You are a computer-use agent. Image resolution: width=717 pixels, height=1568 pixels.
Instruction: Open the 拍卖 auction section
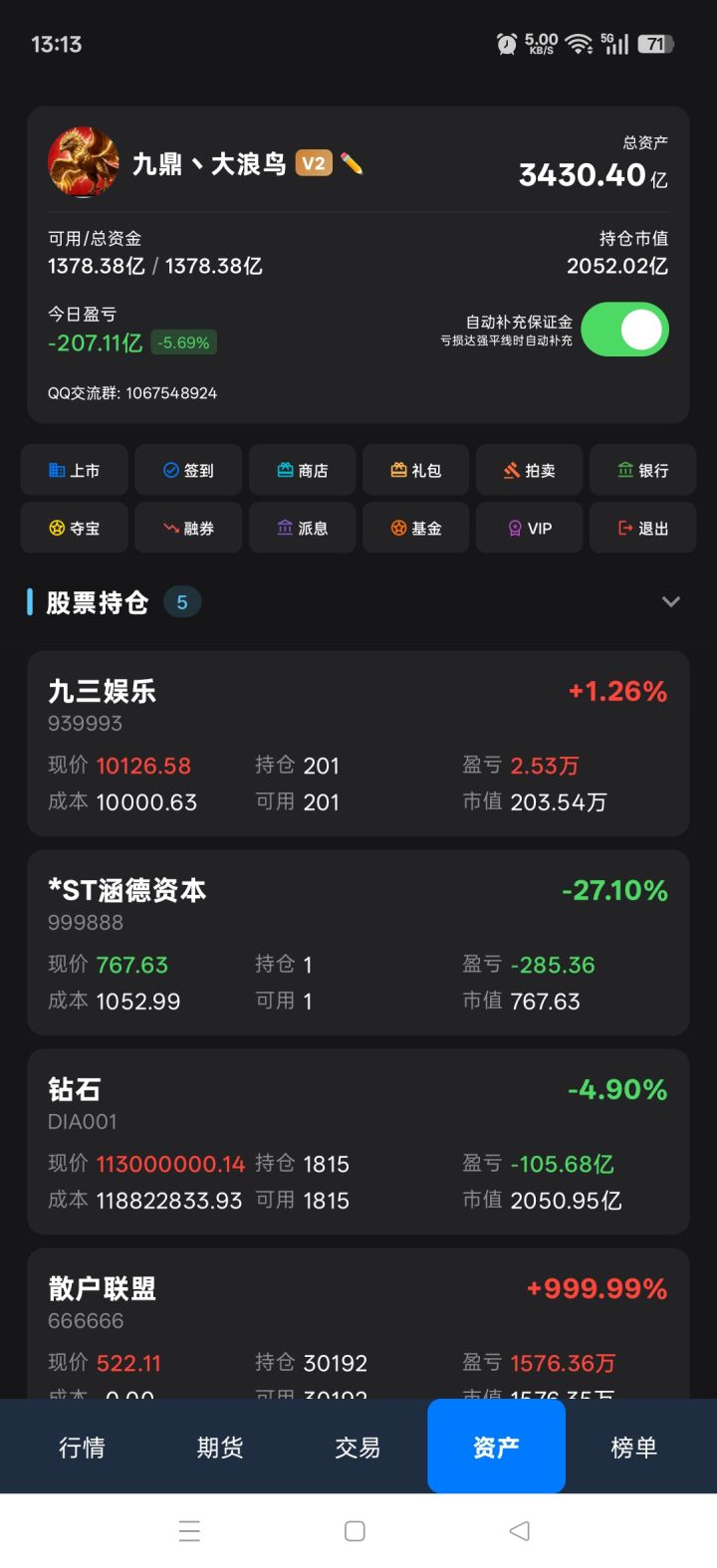pos(529,469)
